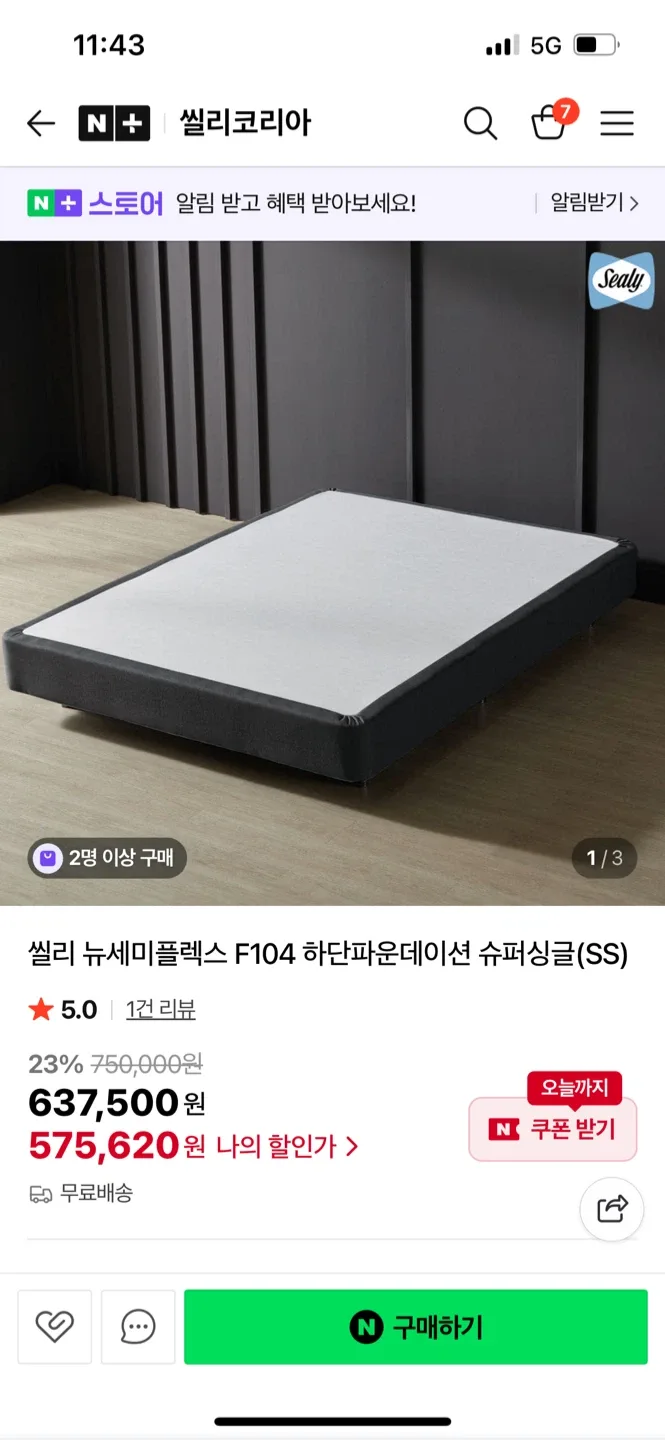Tap 쿠폰 받기 to get the coupon

click(553, 1129)
